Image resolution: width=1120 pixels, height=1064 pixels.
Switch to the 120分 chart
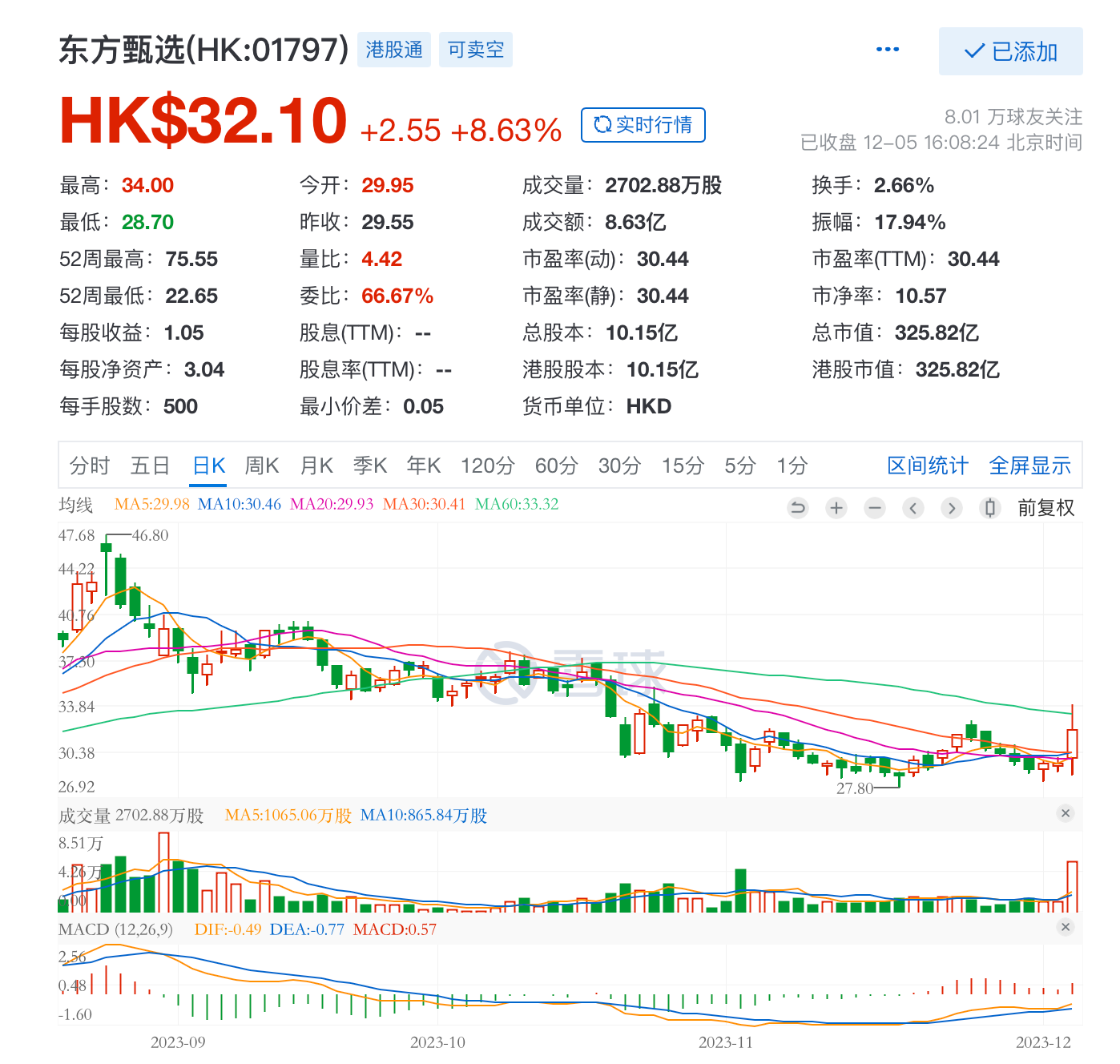(487, 465)
